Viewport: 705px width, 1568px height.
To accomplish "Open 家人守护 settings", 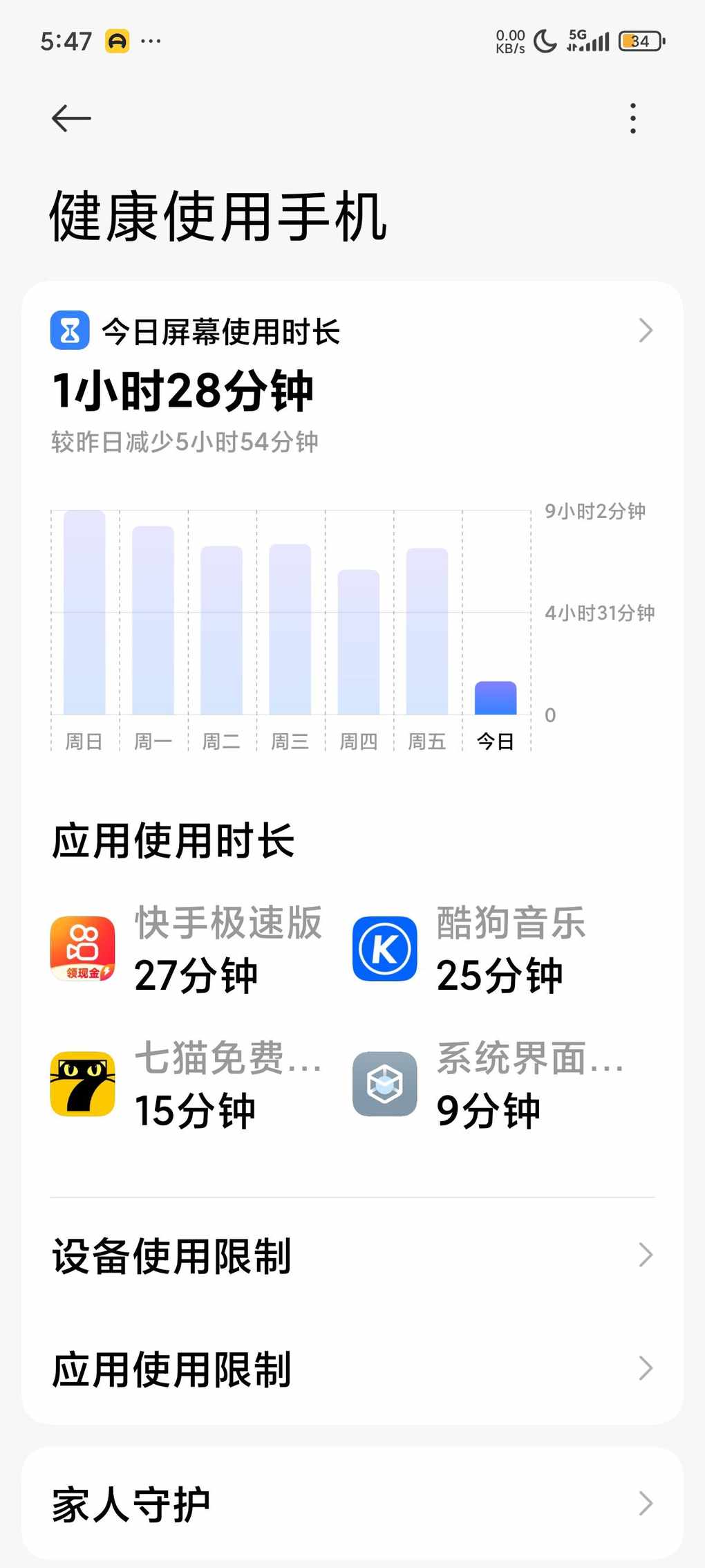I will (351, 1503).
